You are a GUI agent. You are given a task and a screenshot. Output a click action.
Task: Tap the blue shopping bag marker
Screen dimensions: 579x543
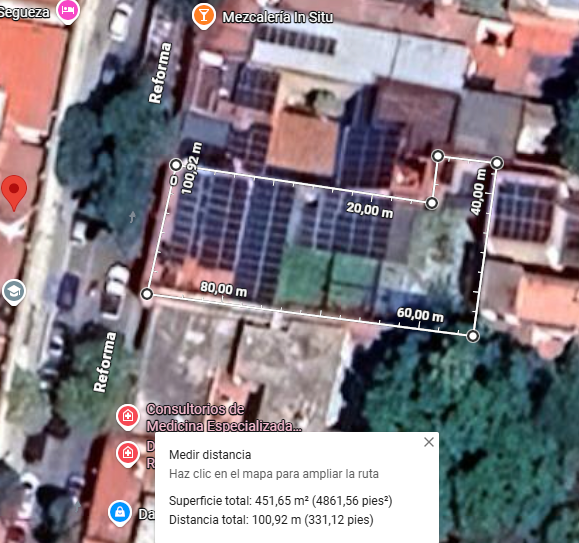[120, 513]
